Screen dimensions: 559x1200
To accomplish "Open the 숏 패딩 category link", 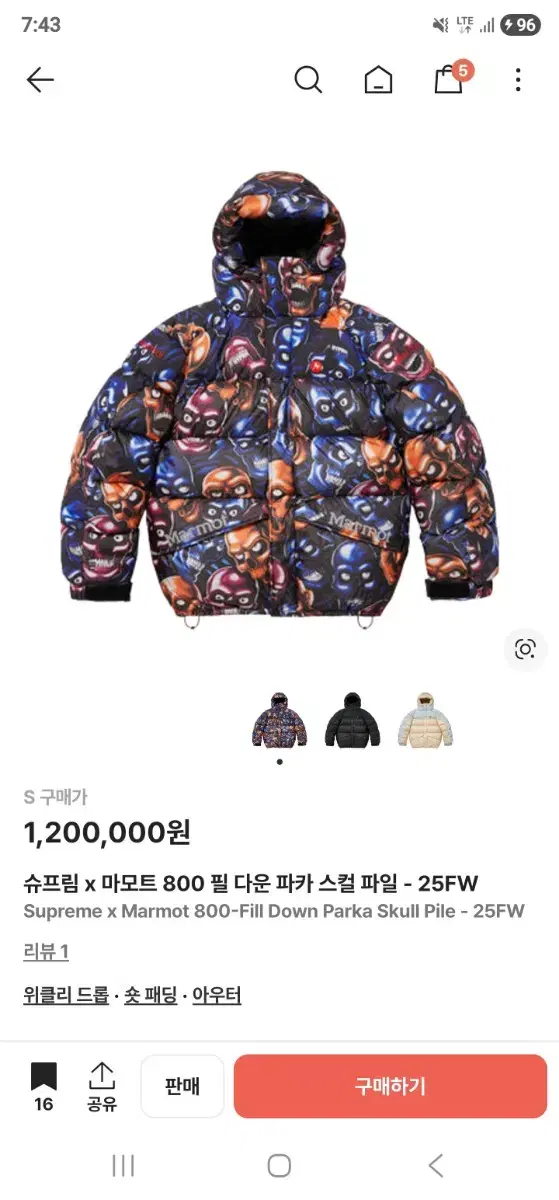I will pos(151,995).
